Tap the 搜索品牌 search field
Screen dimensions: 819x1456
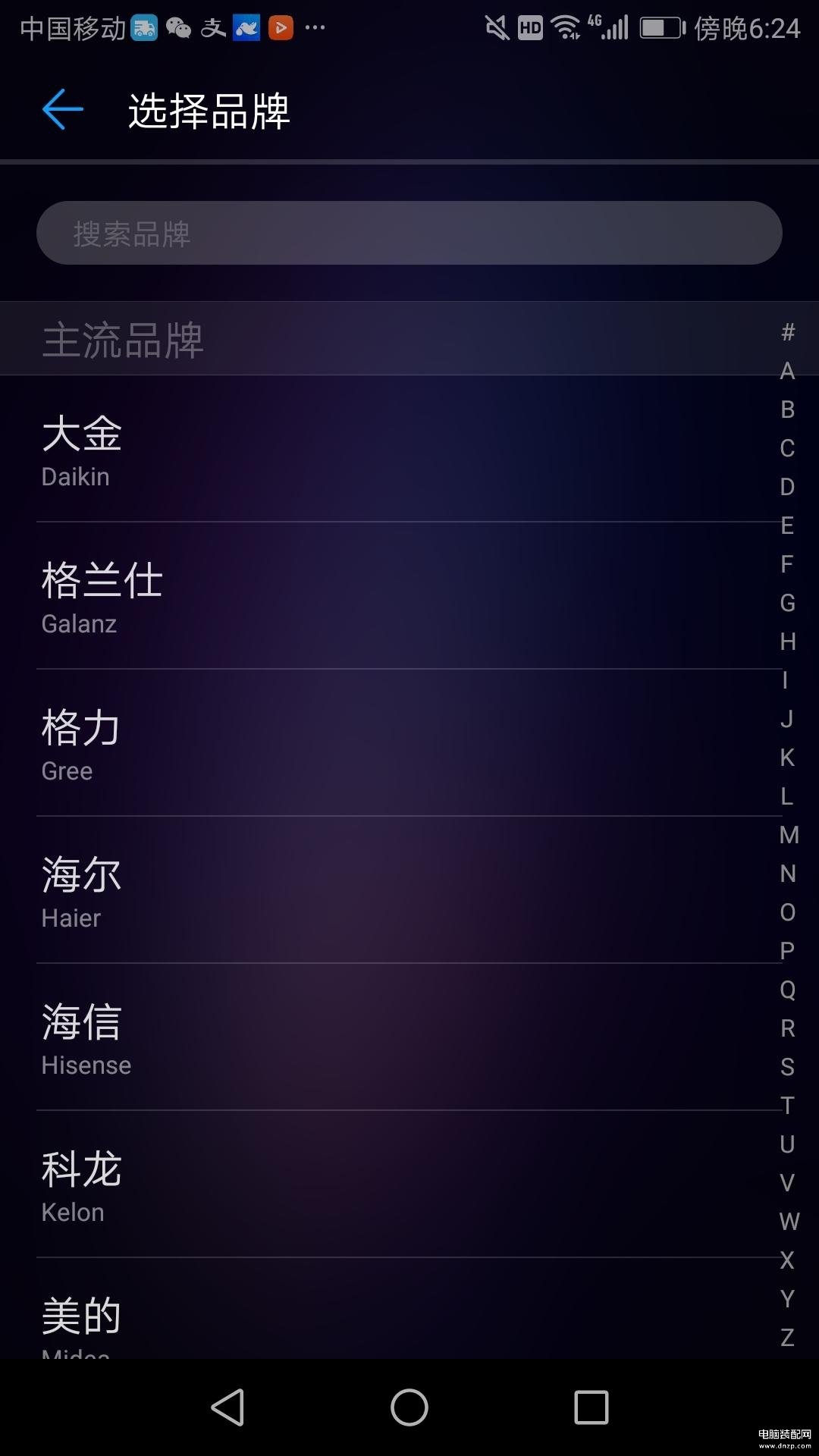point(409,233)
